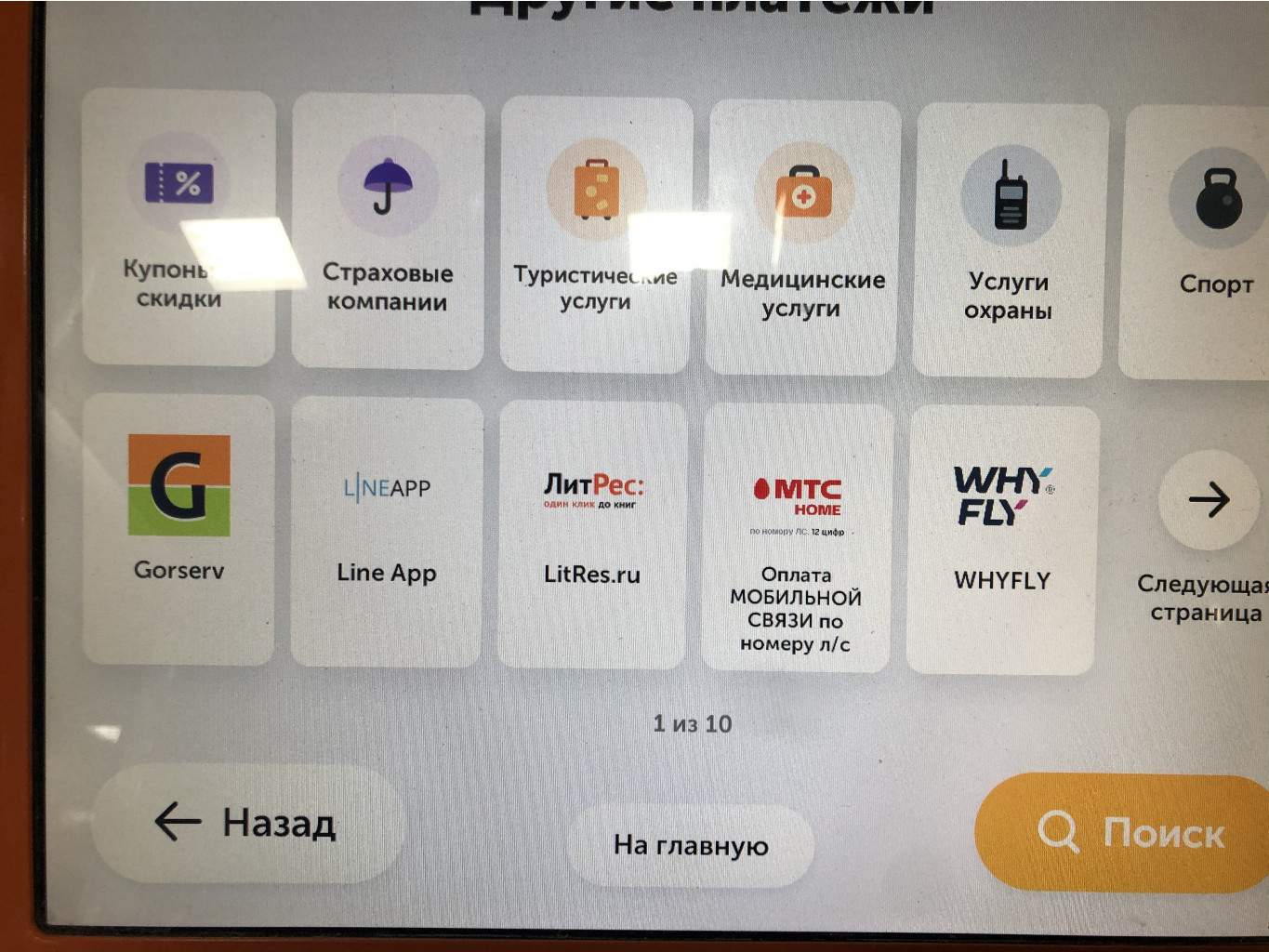
Task: Open LitRes.ru payment
Action: click(593, 535)
